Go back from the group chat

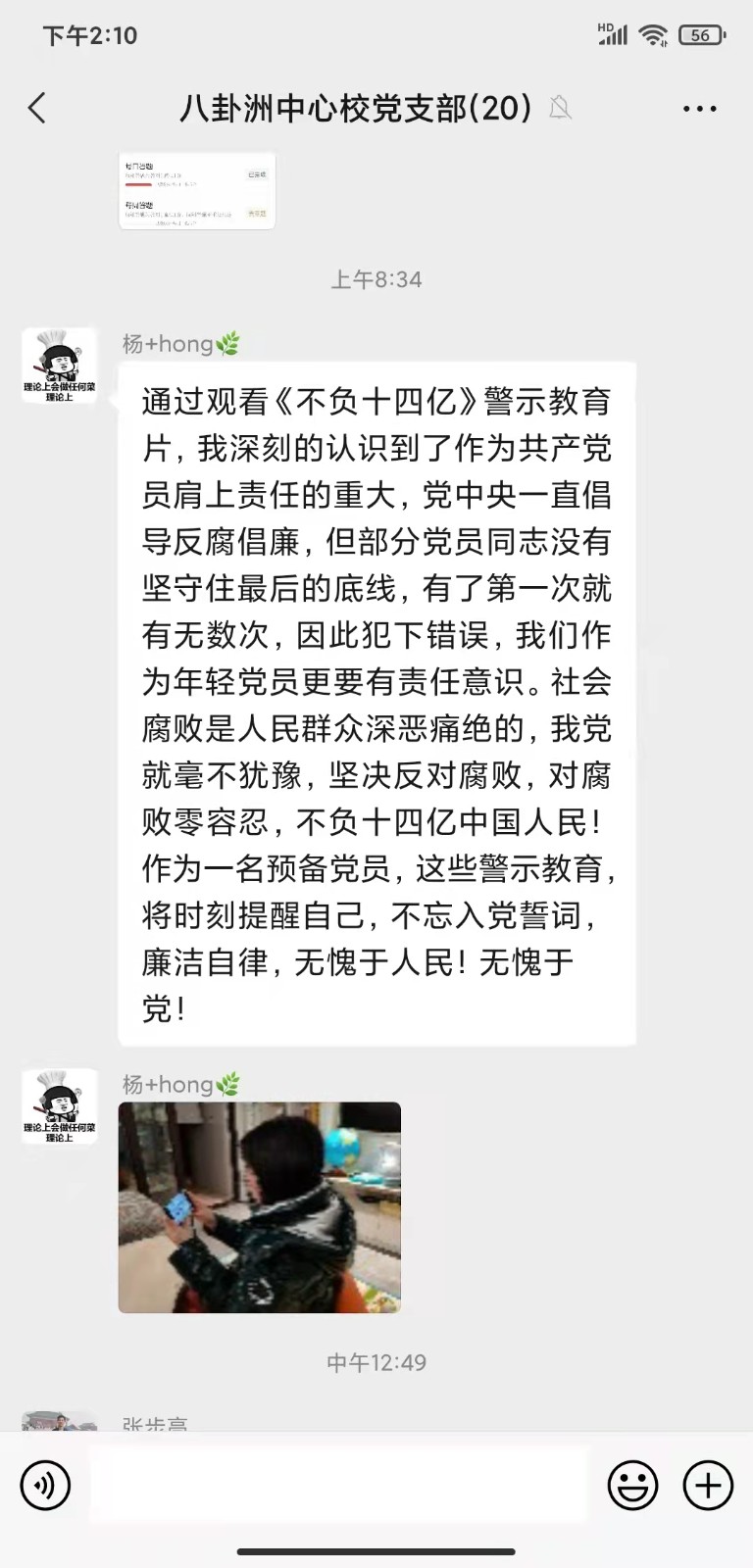37,108
